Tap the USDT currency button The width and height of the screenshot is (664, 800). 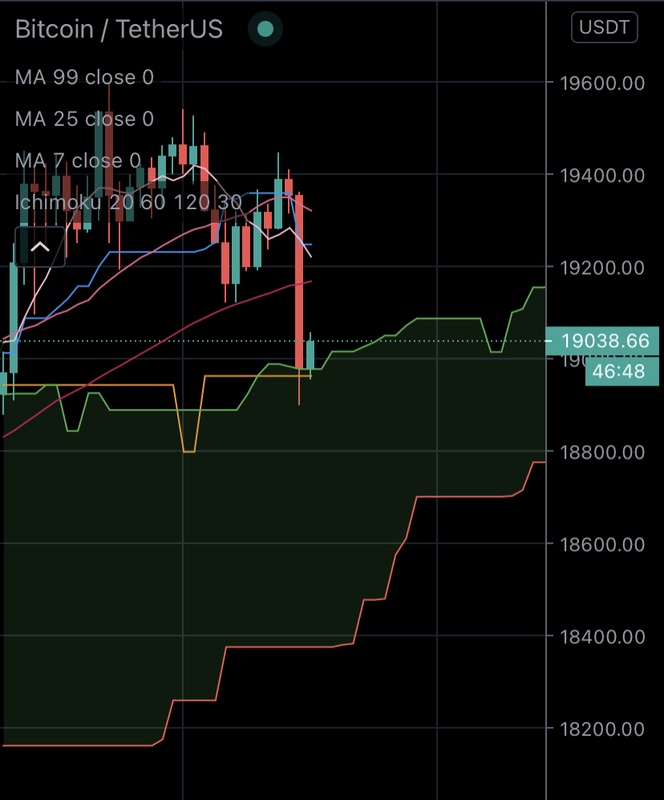[604, 27]
